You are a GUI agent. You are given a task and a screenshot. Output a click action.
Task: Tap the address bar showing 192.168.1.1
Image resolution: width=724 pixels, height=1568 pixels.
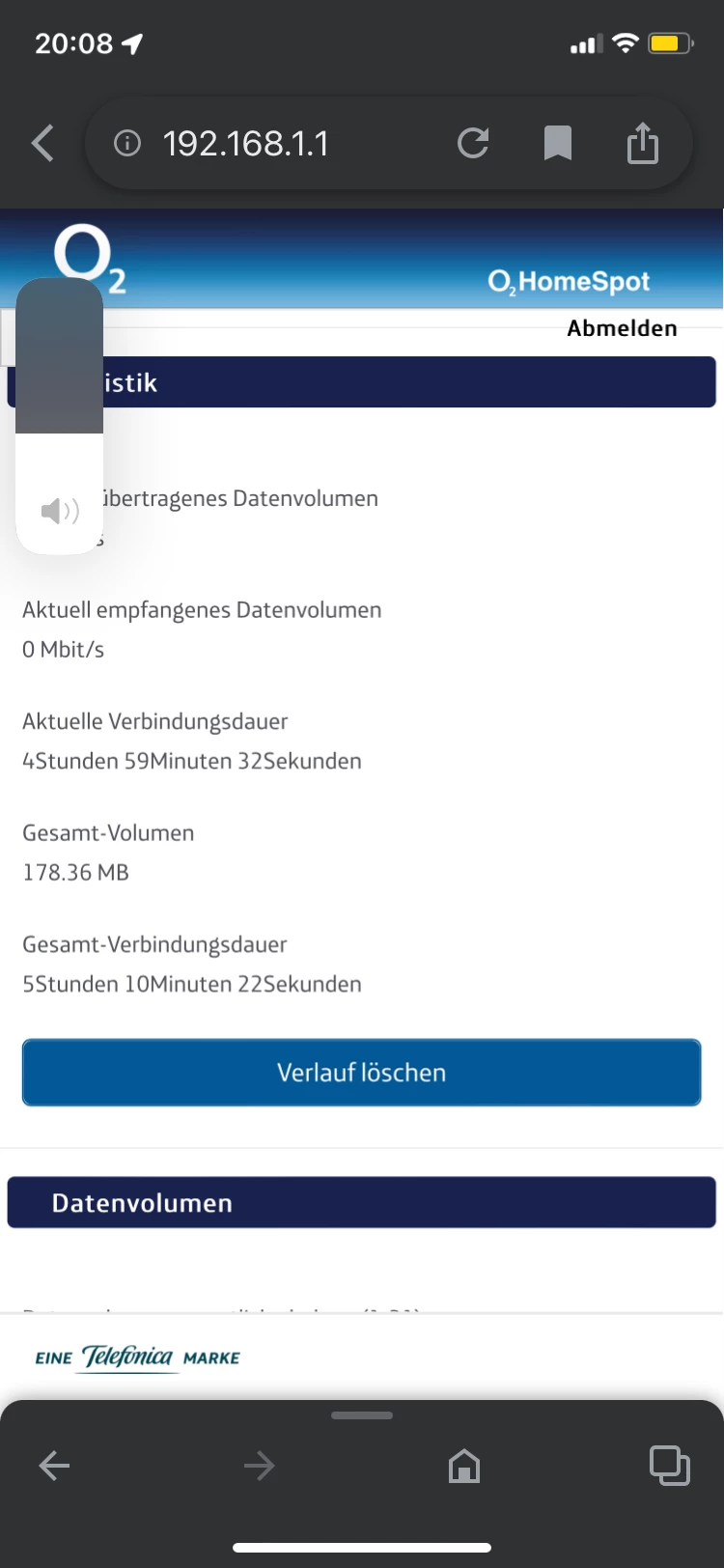(246, 144)
